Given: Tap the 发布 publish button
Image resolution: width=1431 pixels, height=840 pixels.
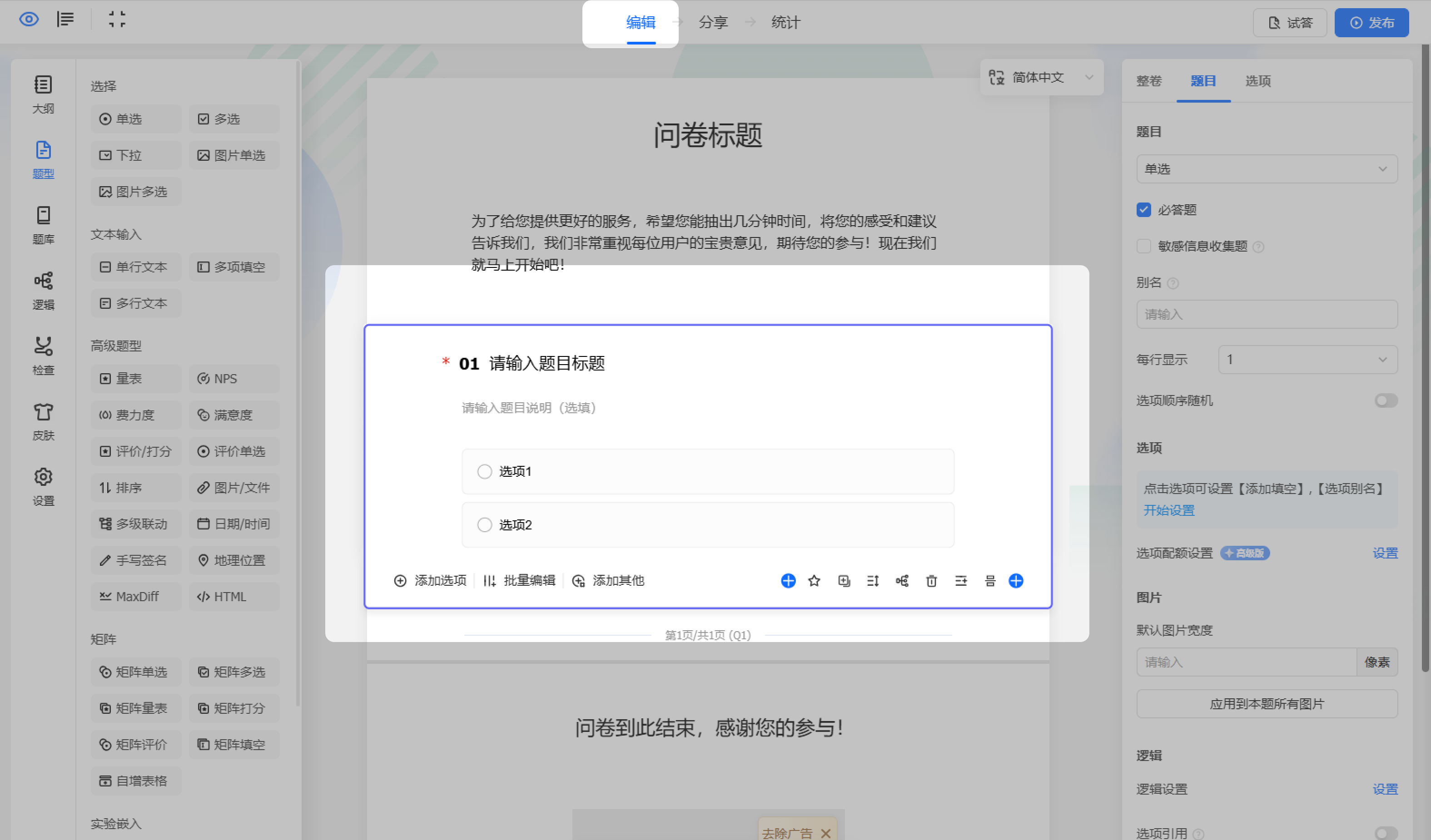Looking at the screenshot, I should [1371, 23].
